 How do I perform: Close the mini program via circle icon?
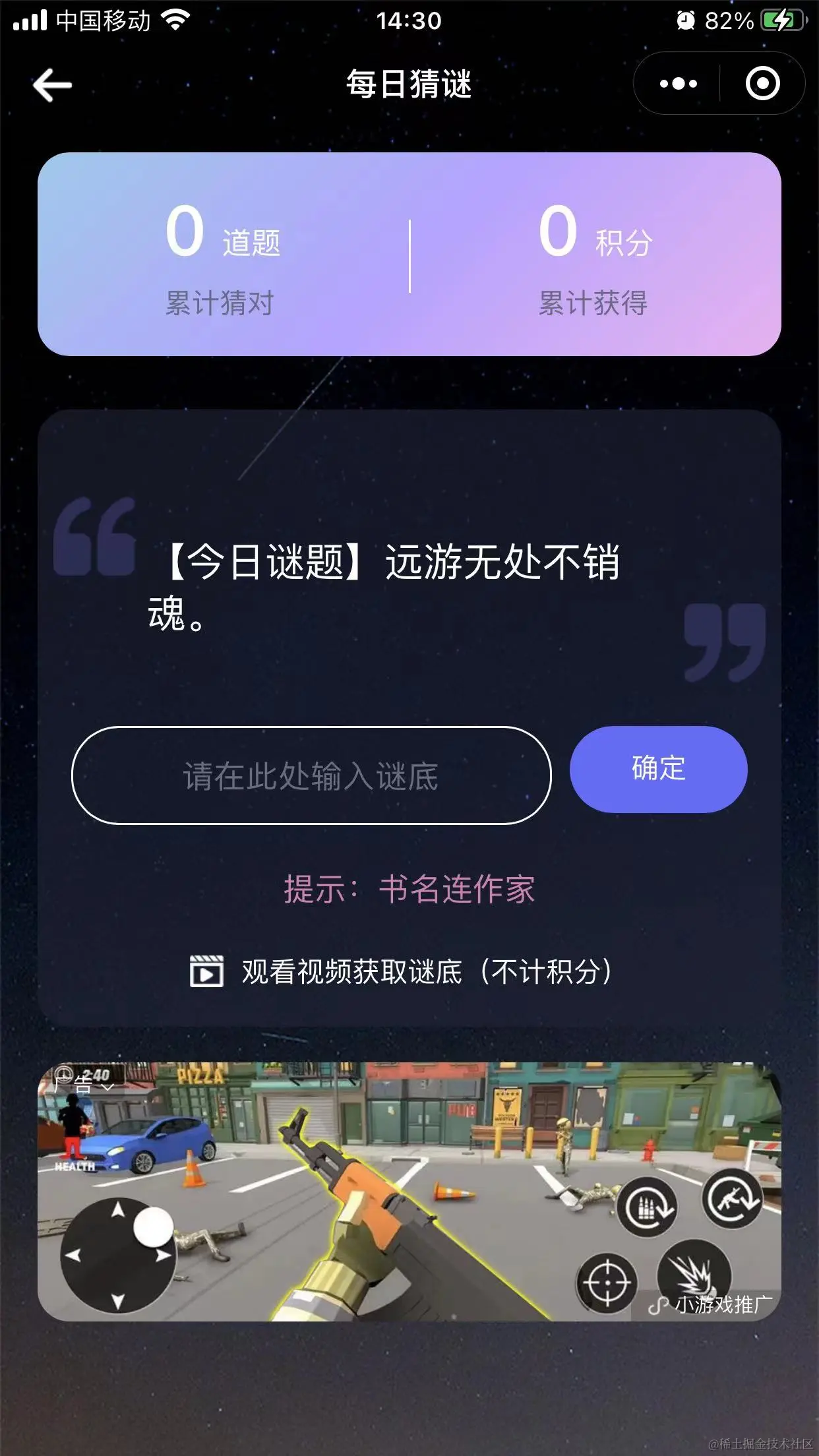click(x=762, y=84)
